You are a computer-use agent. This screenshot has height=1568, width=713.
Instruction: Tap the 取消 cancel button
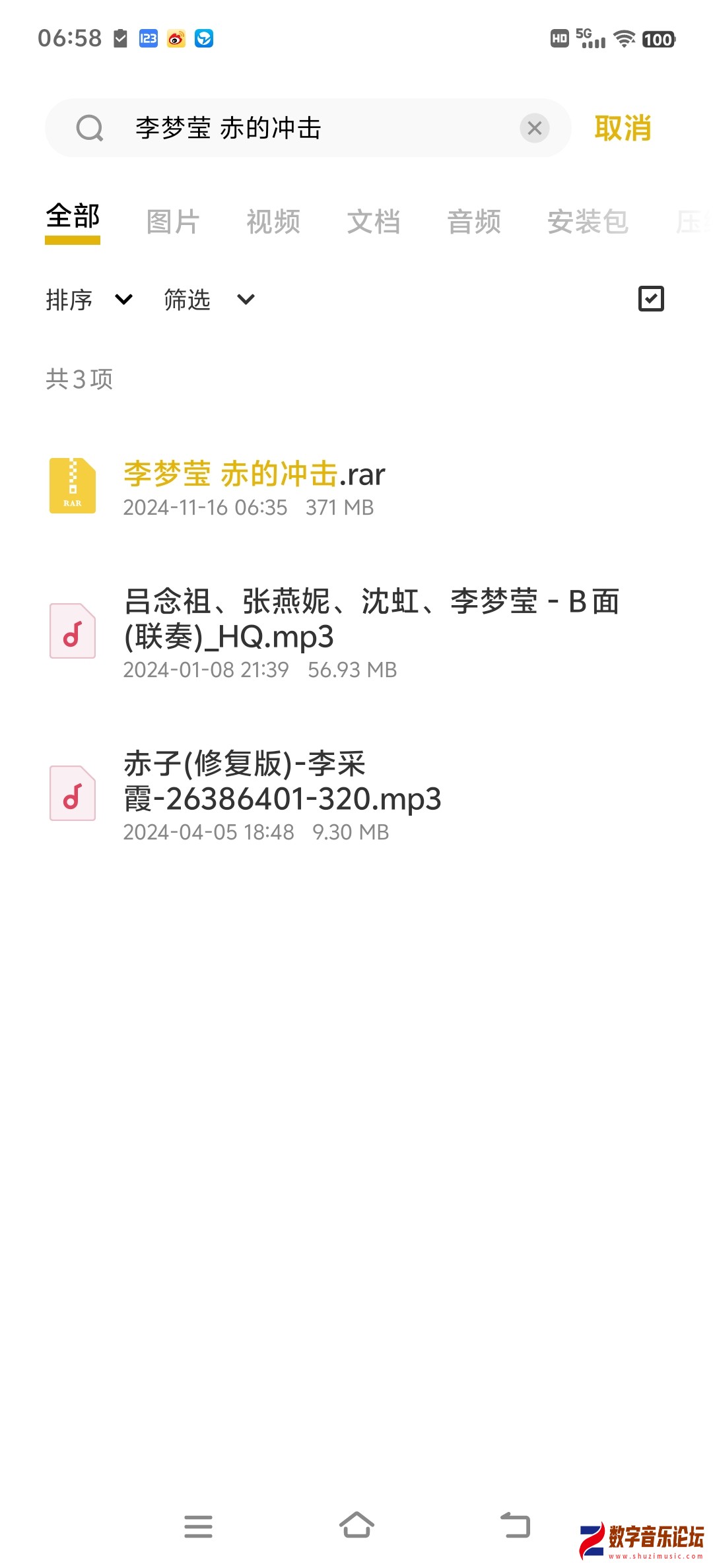[623, 128]
